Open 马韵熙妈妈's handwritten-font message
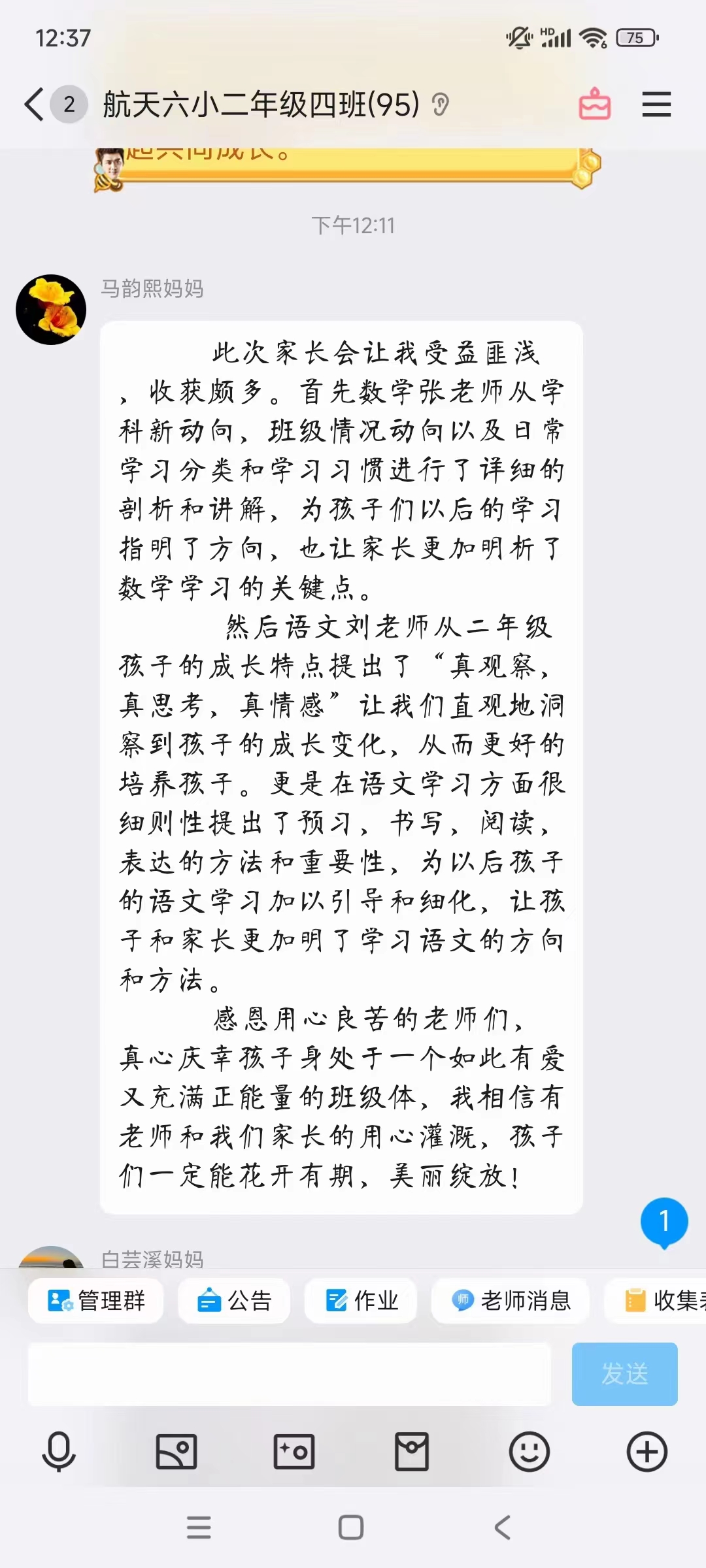706x1568 pixels. tap(341, 767)
